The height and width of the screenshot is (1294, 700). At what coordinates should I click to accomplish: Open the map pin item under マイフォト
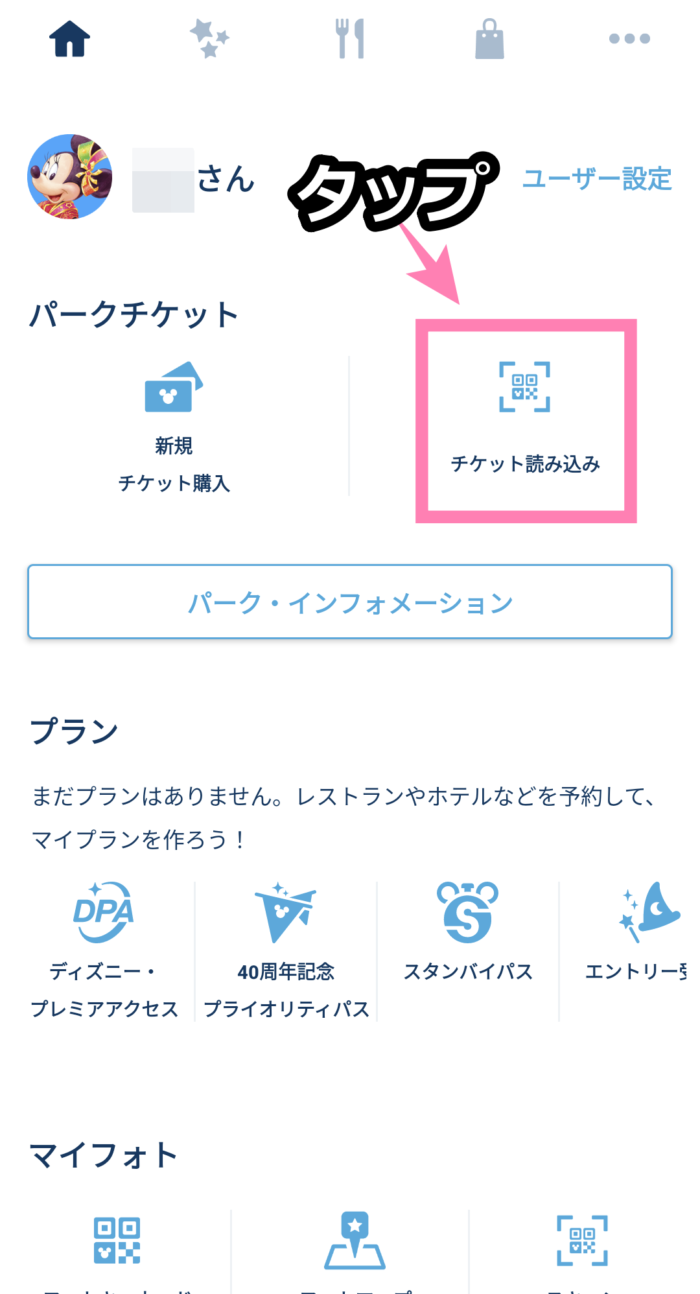pos(354,1245)
